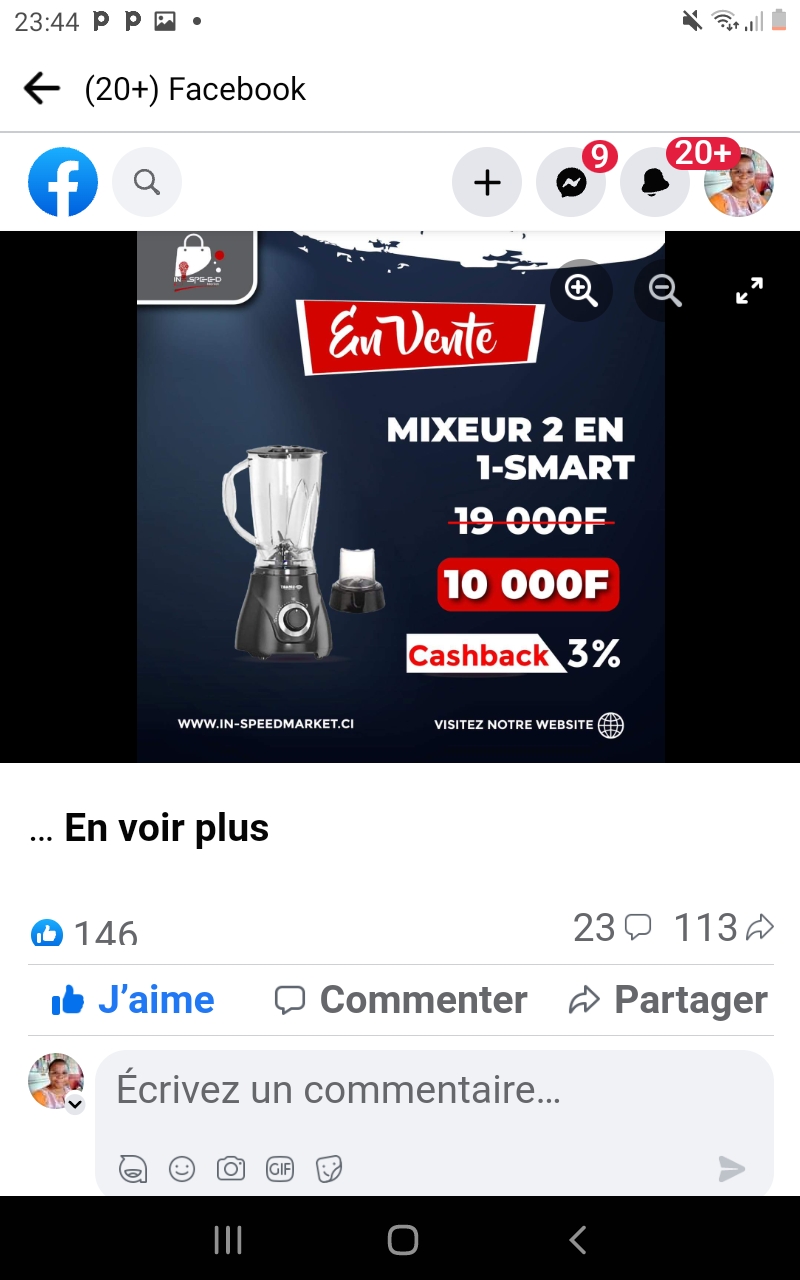Viewport: 800px width, 1280px height.
Task: Focus the Écrivez un commentaire field
Action: click(x=434, y=1090)
